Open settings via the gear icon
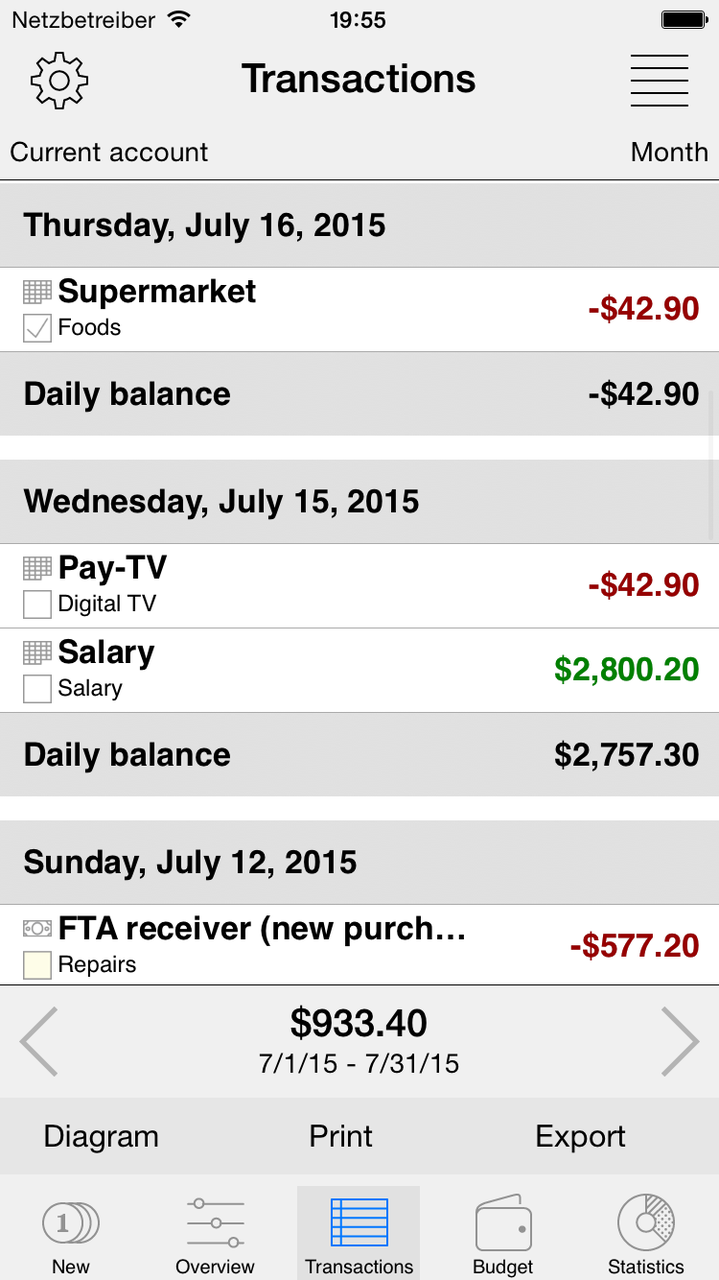 click(60, 80)
